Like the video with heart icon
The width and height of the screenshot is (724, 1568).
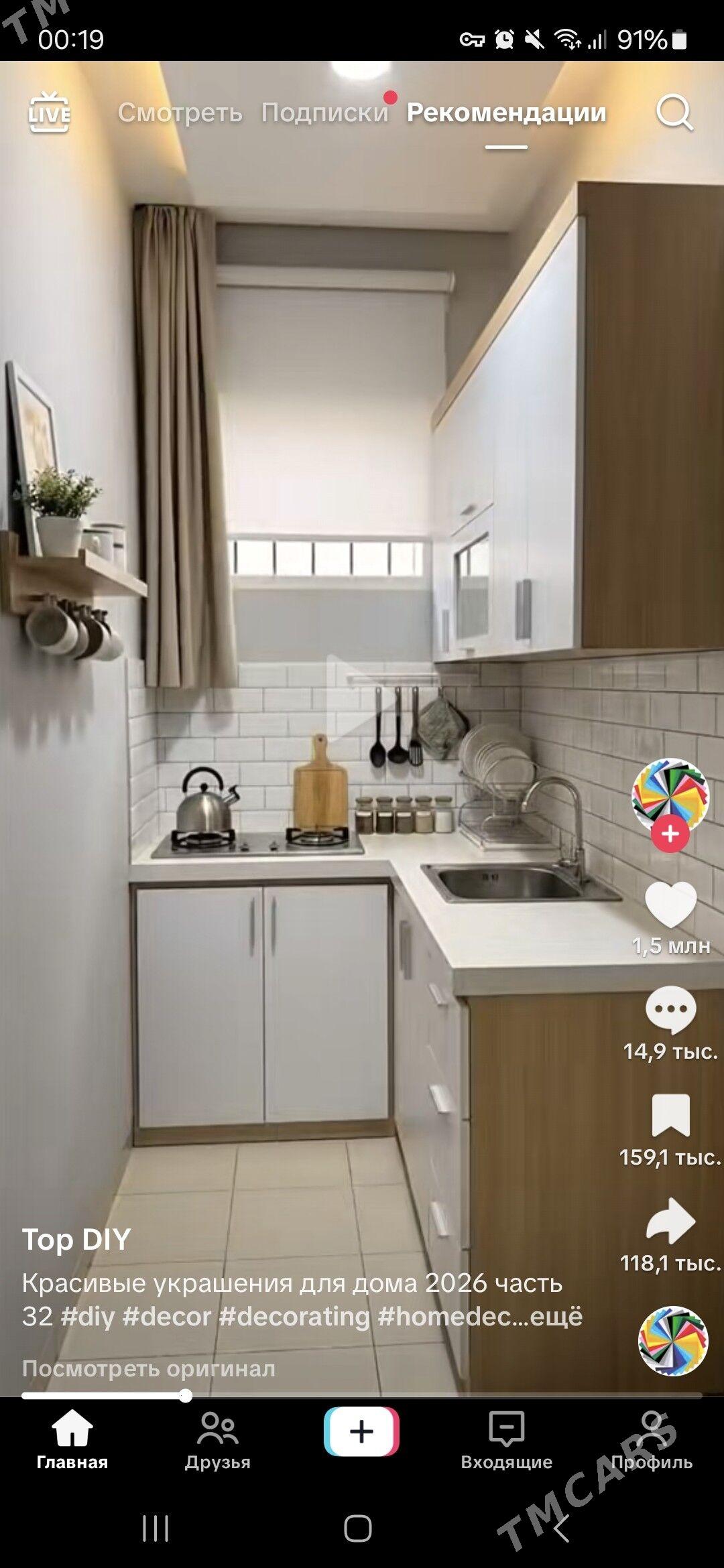tap(670, 905)
